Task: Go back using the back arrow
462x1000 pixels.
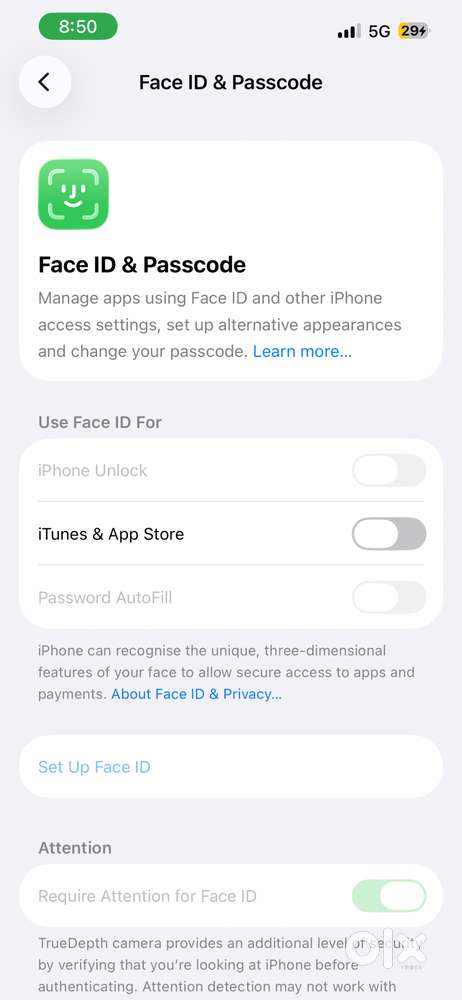Action: (45, 82)
